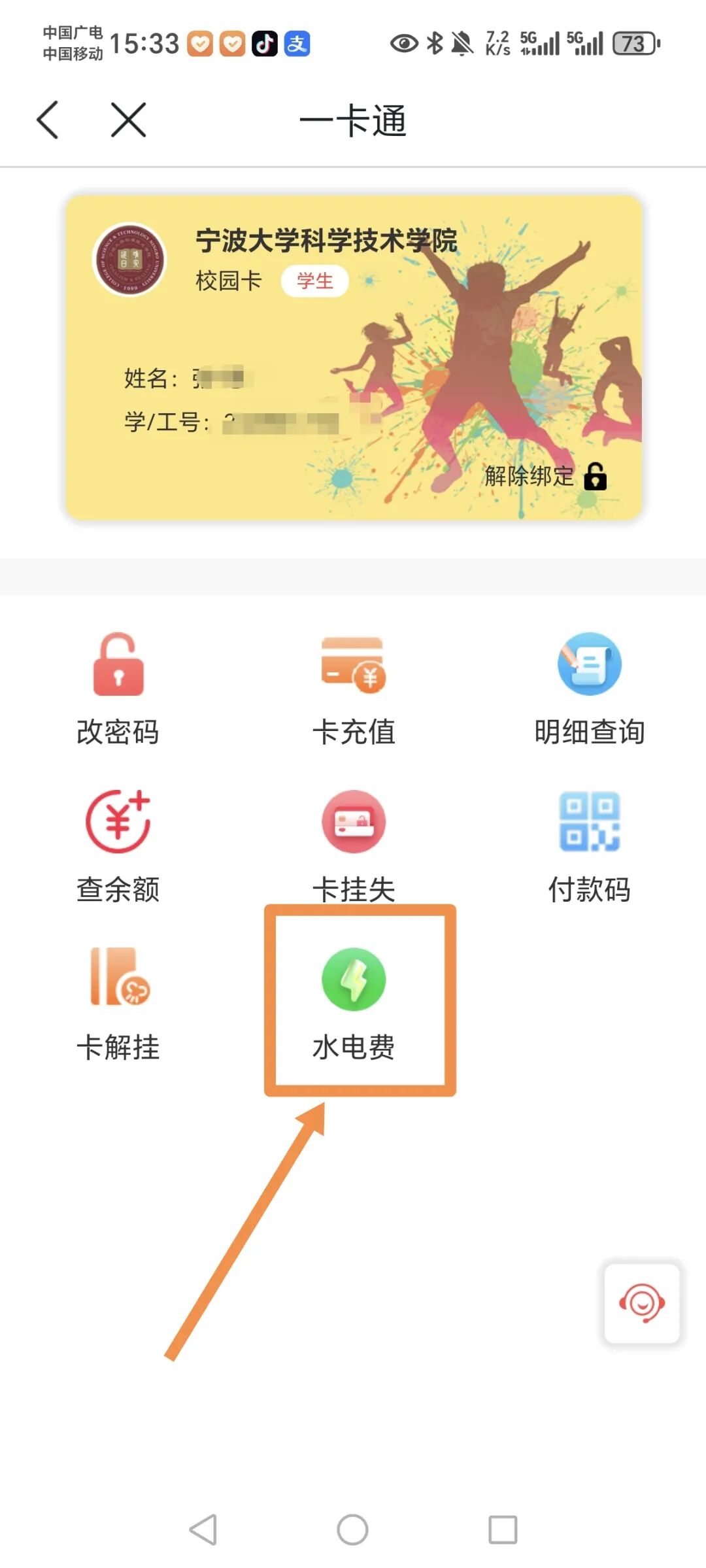Check card balance via 查余额
Image resolution: width=706 pixels, height=1568 pixels.
[118, 845]
